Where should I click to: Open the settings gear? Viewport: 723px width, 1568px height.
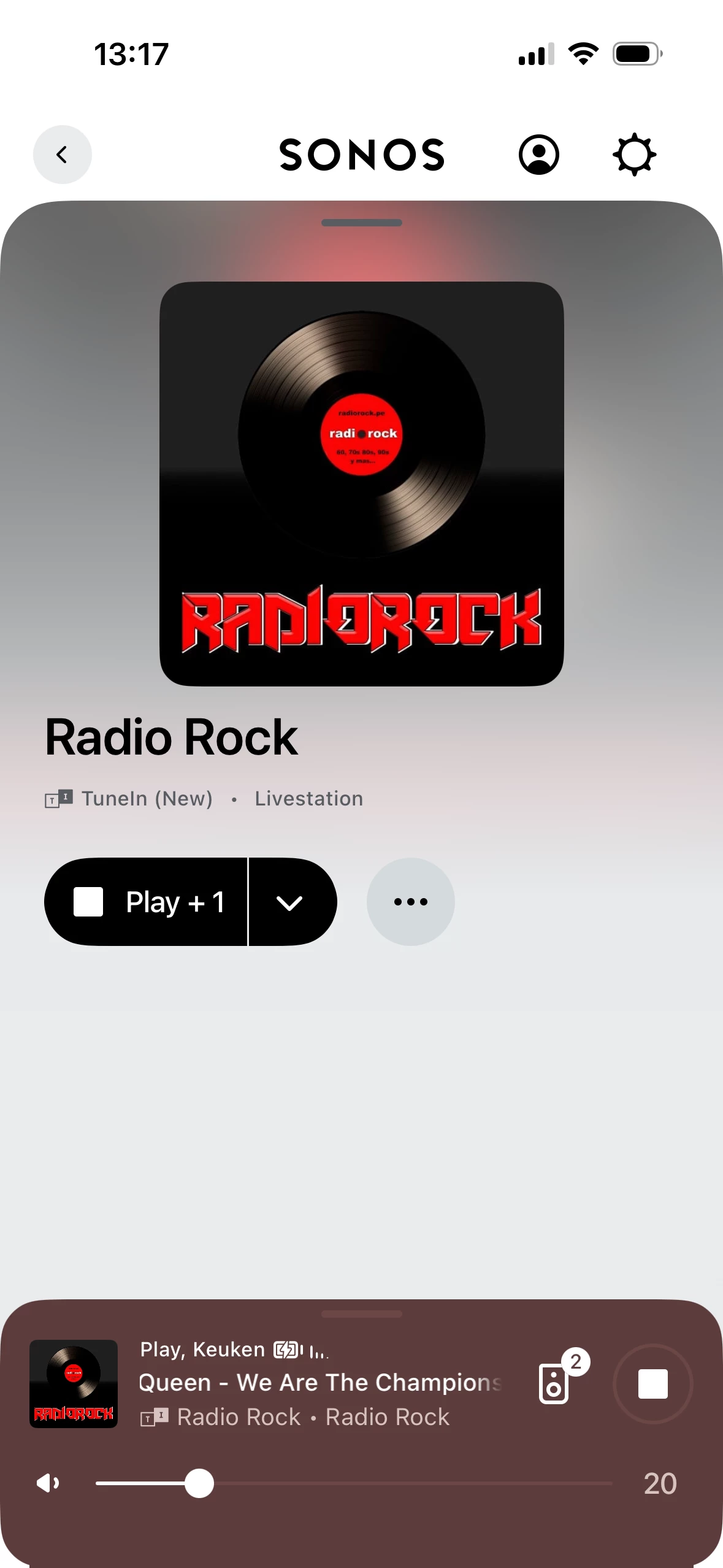[x=634, y=155]
